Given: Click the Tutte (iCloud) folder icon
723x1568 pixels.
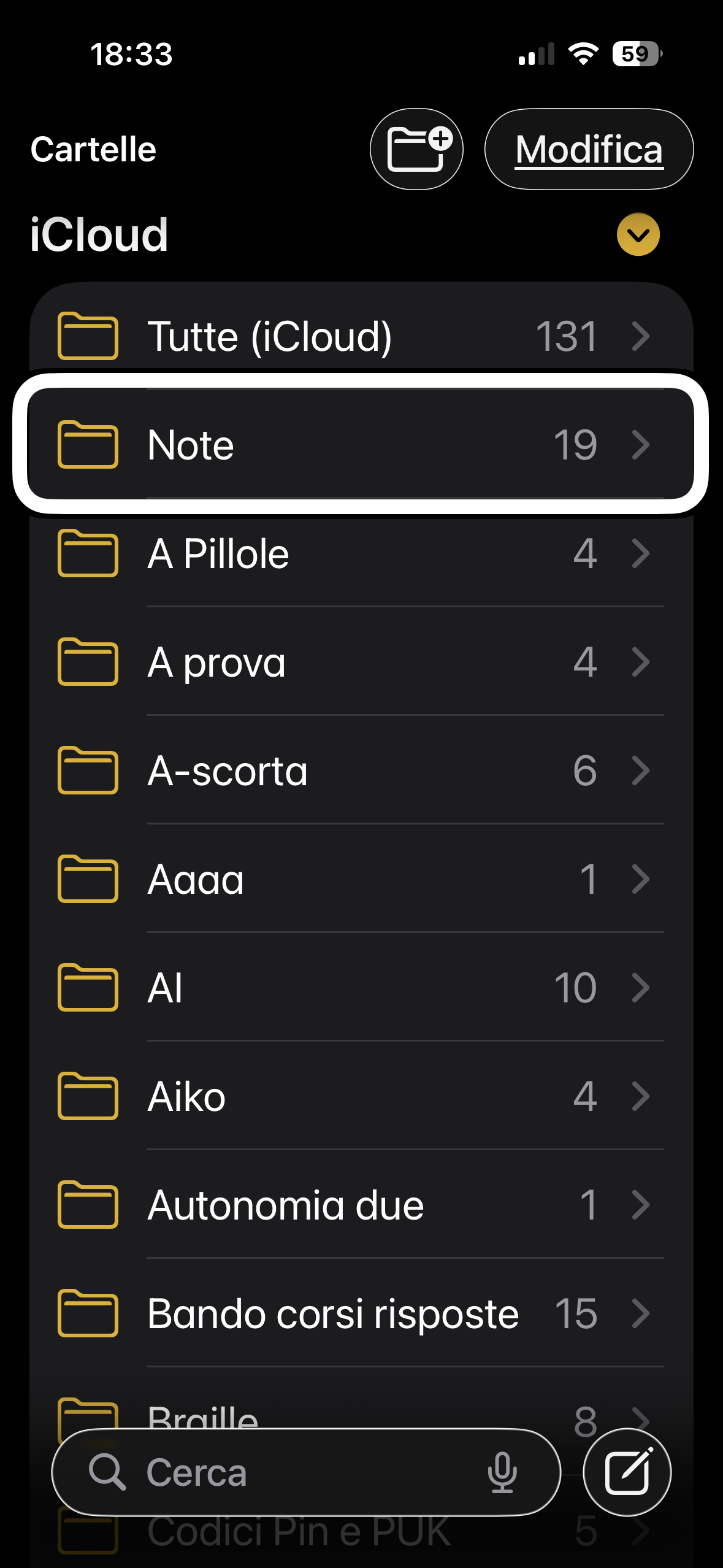Looking at the screenshot, I should tap(87, 336).
